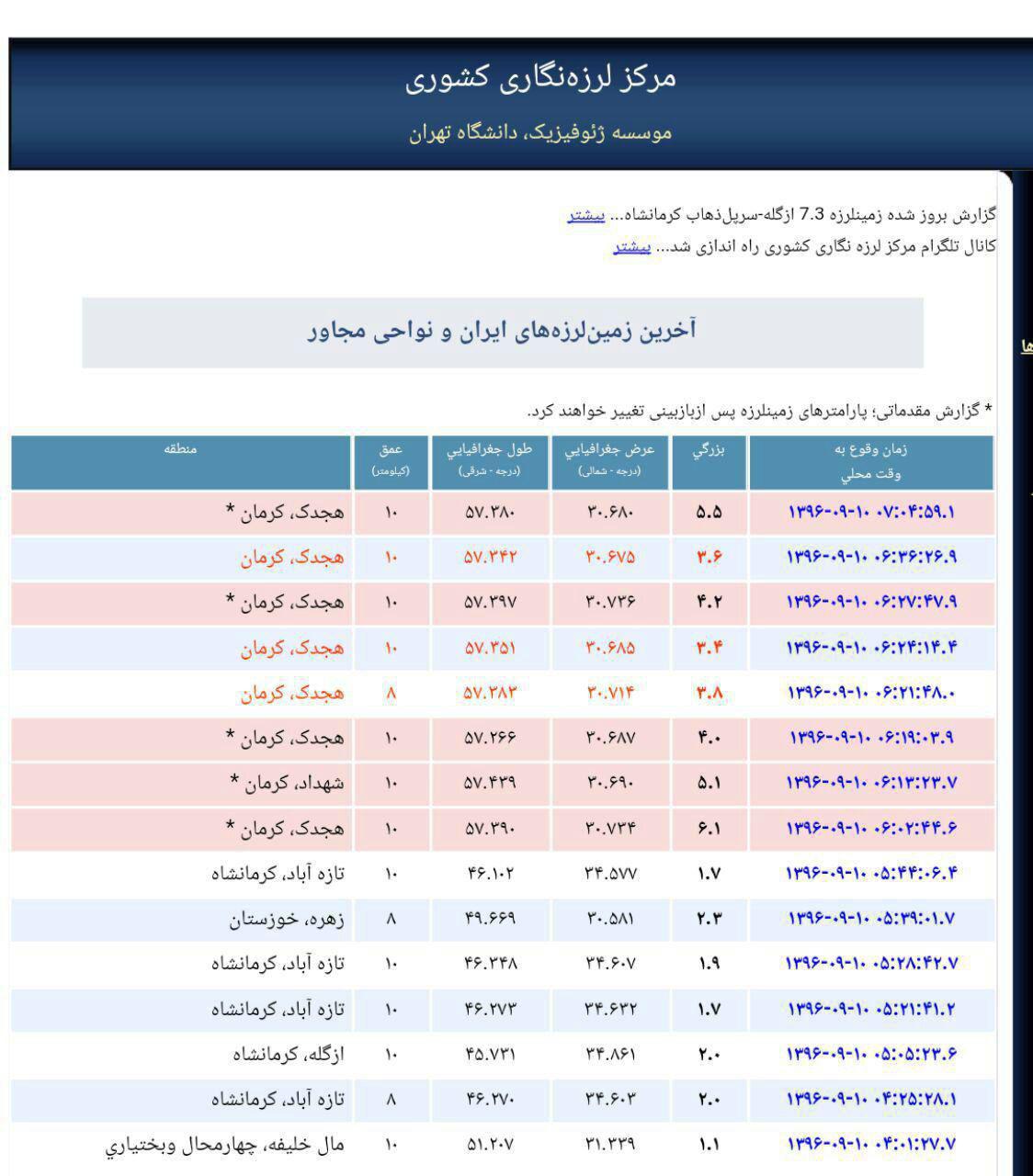Open the Mal Khalifeh event at 04:01:27.7
Screen dimensions: 1033x1176
[x=871, y=1144]
